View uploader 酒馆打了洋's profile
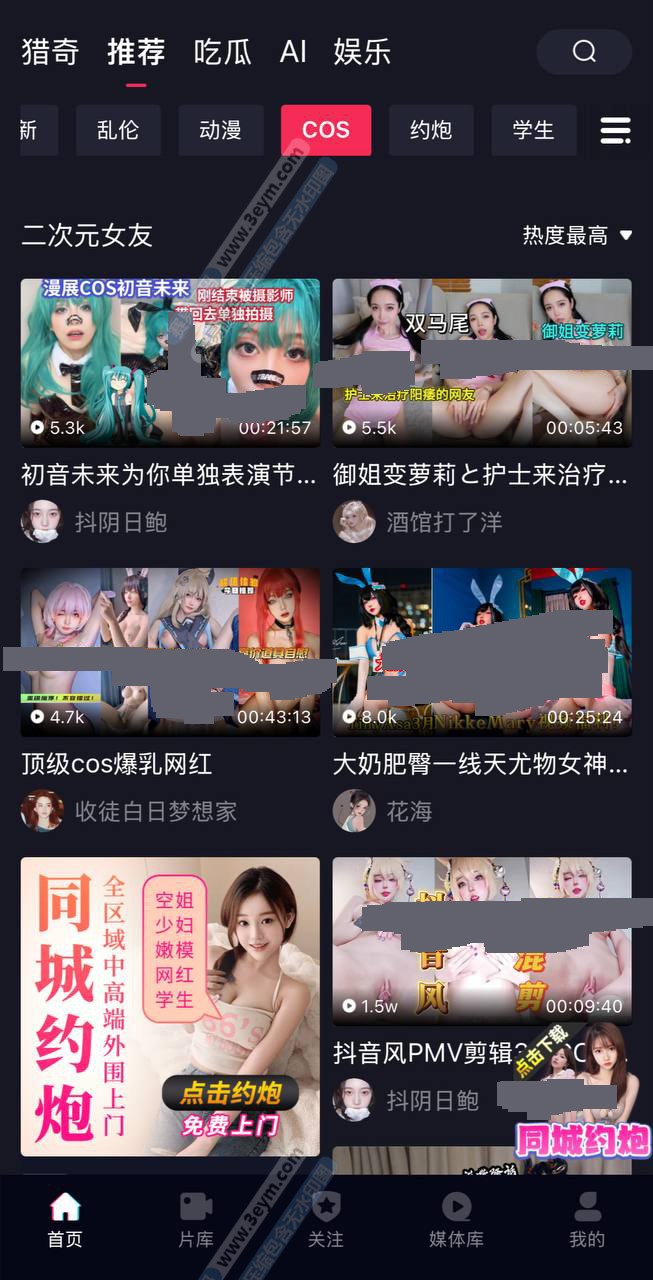 (x=443, y=522)
